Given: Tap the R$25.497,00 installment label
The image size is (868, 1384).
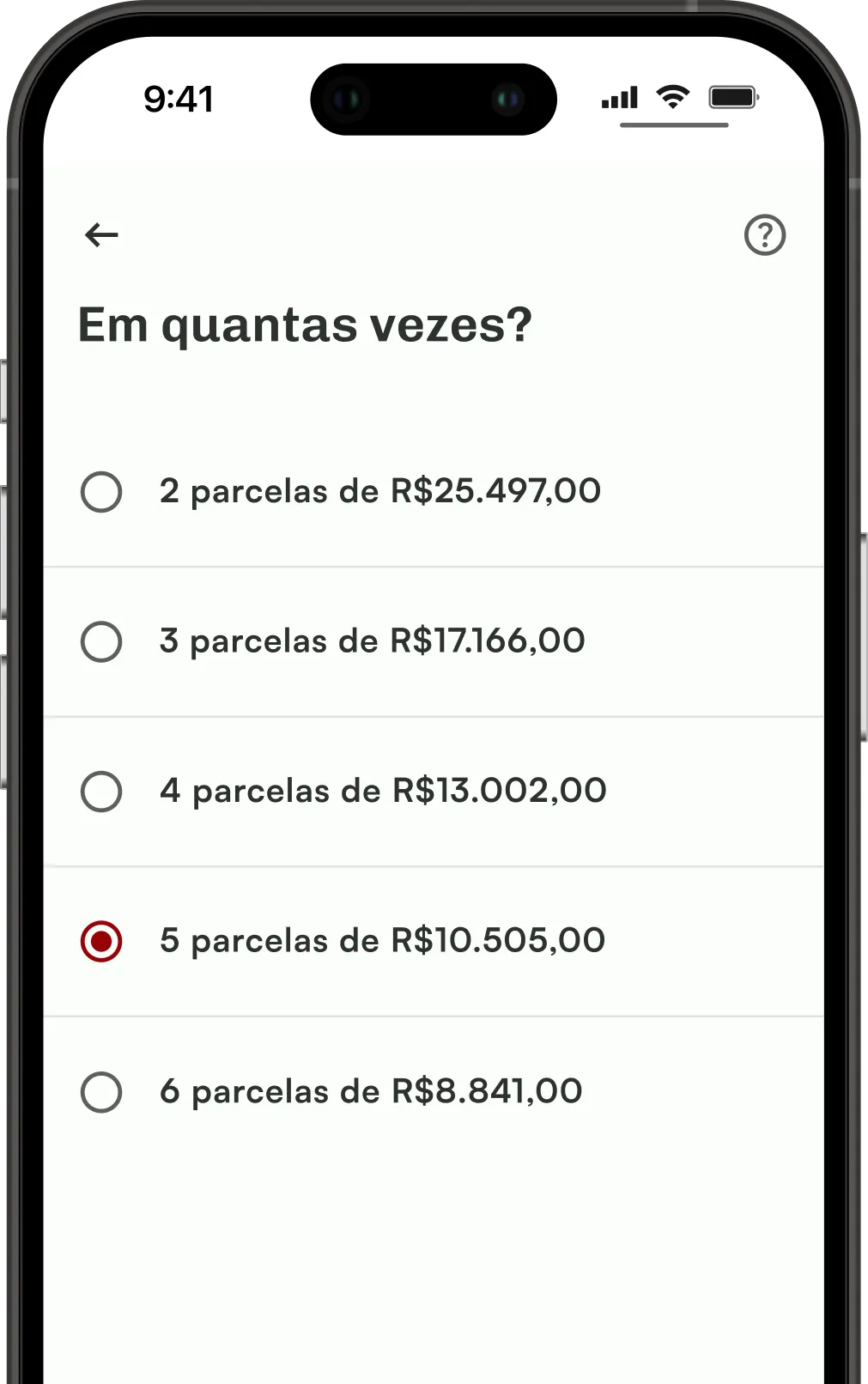Looking at the screenshot, I should [x=380, y=492].
